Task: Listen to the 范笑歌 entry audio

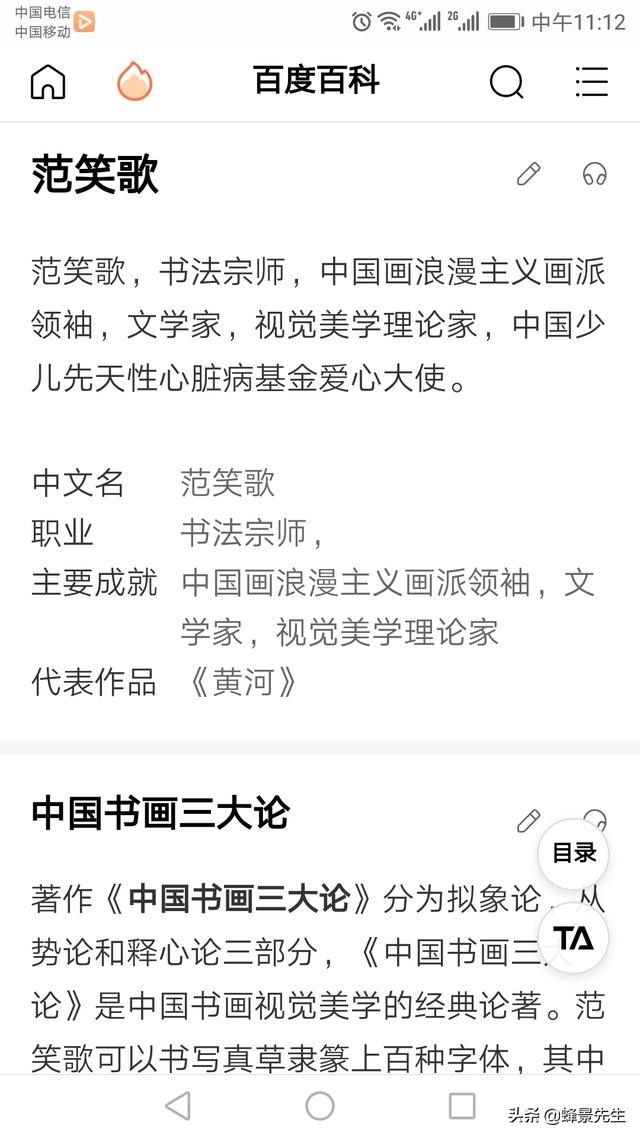Action: coord(595,174)
